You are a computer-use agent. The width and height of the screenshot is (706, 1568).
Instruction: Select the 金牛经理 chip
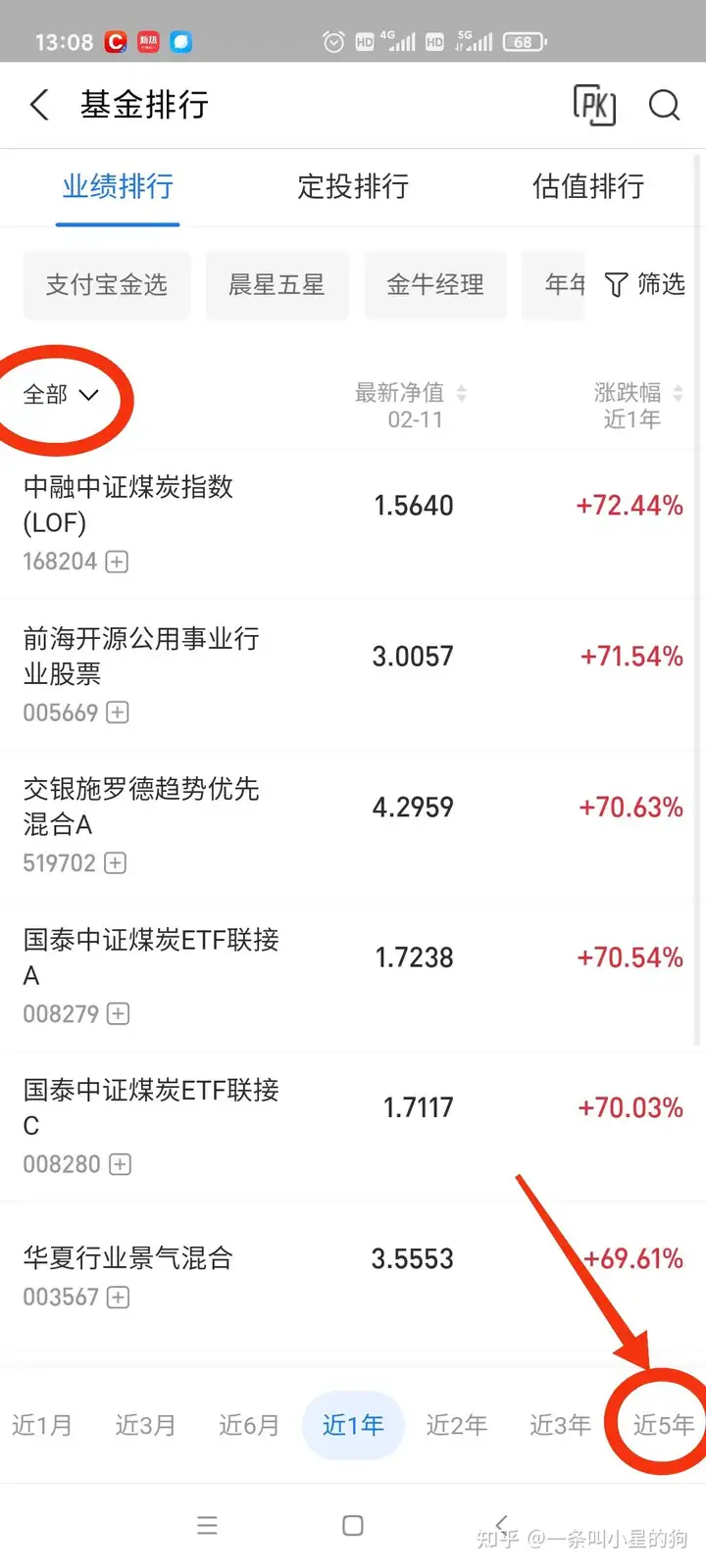[435, 284]
